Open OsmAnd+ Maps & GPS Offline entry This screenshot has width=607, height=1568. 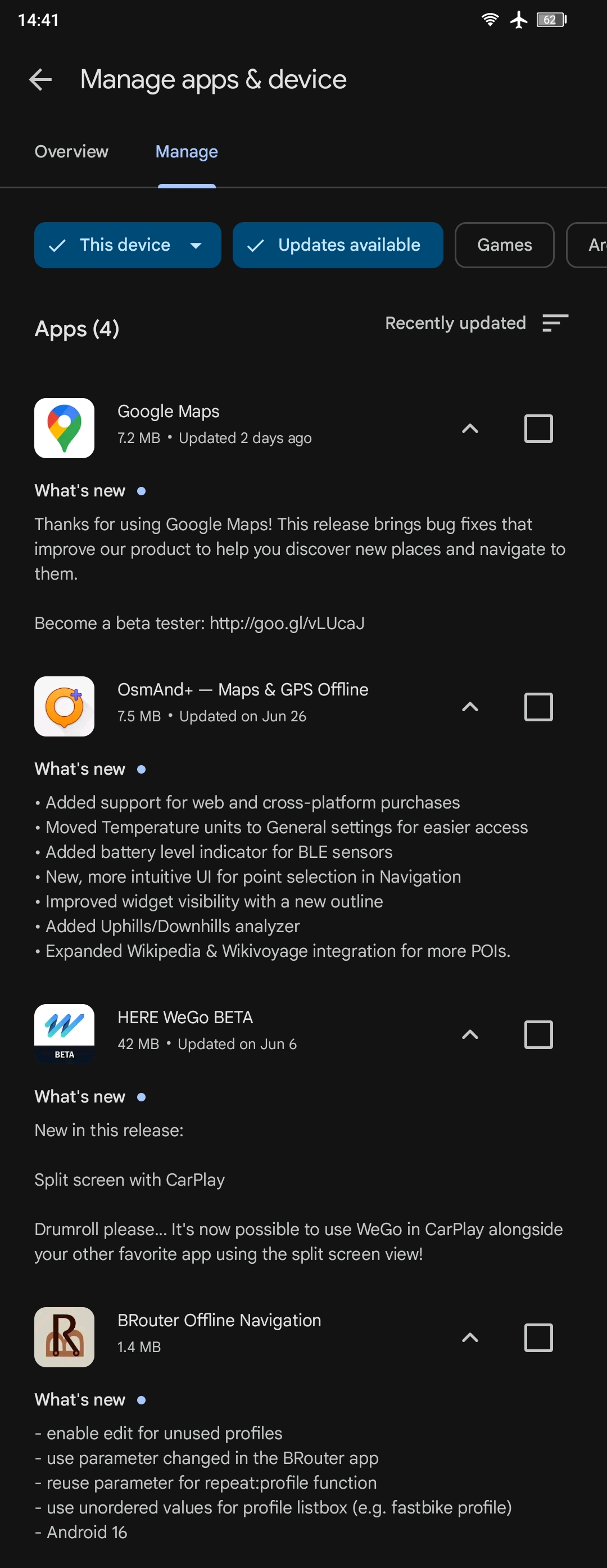(242, 702)
